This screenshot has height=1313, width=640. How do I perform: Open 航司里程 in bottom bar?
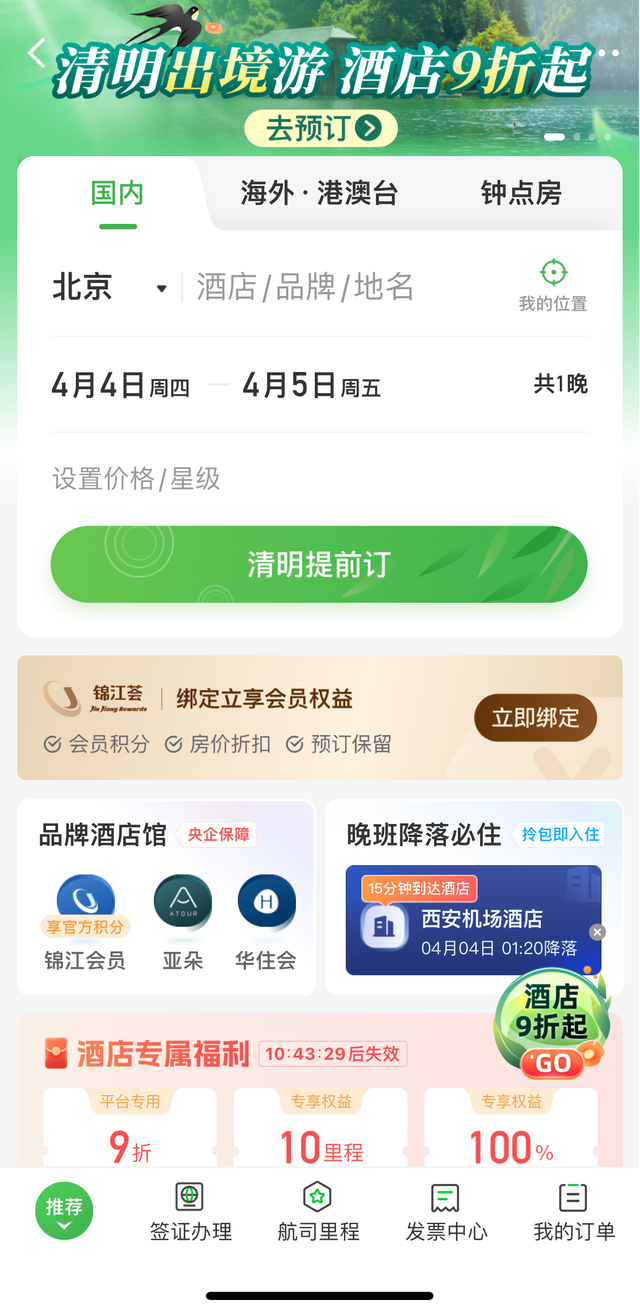coord(318,1211)
